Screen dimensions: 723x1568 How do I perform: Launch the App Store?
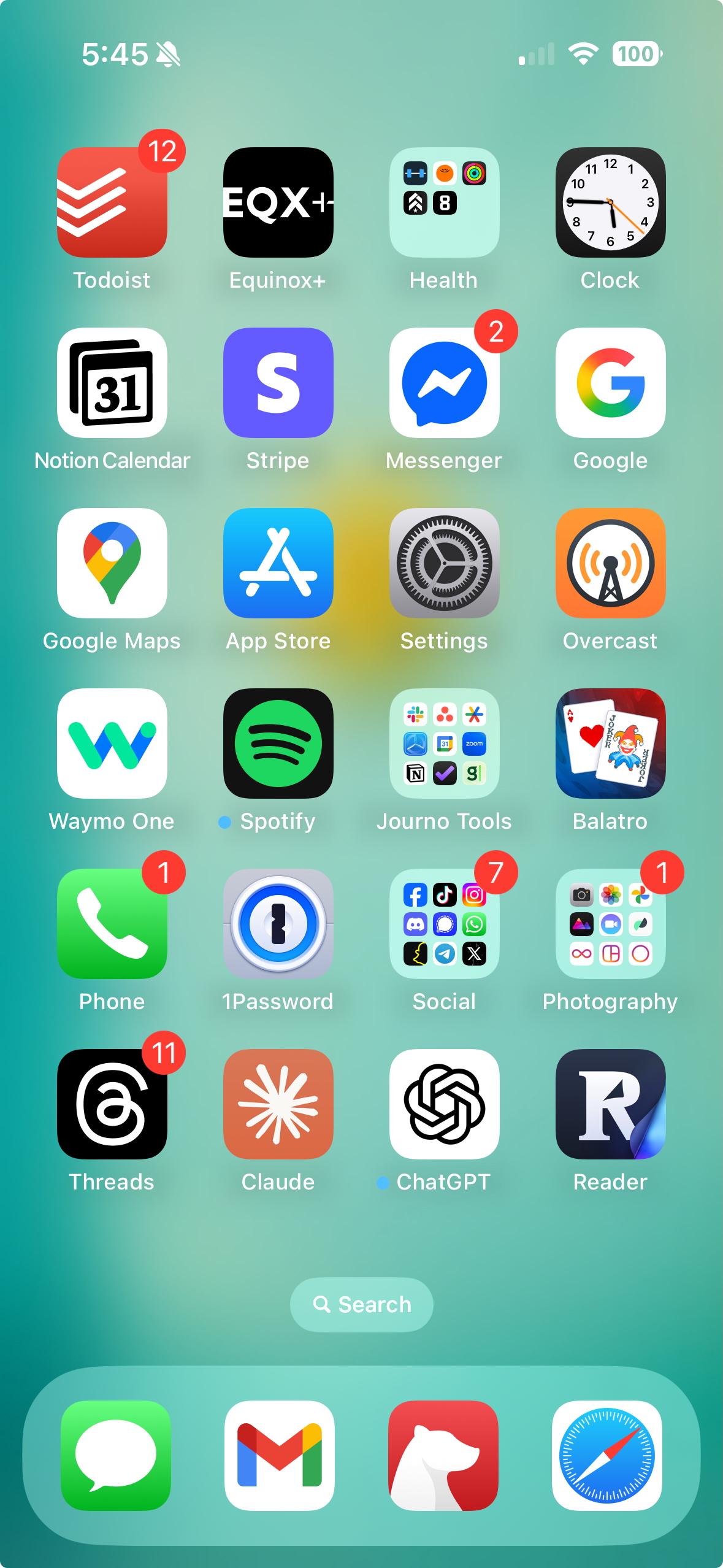click(x=278, y=563)
